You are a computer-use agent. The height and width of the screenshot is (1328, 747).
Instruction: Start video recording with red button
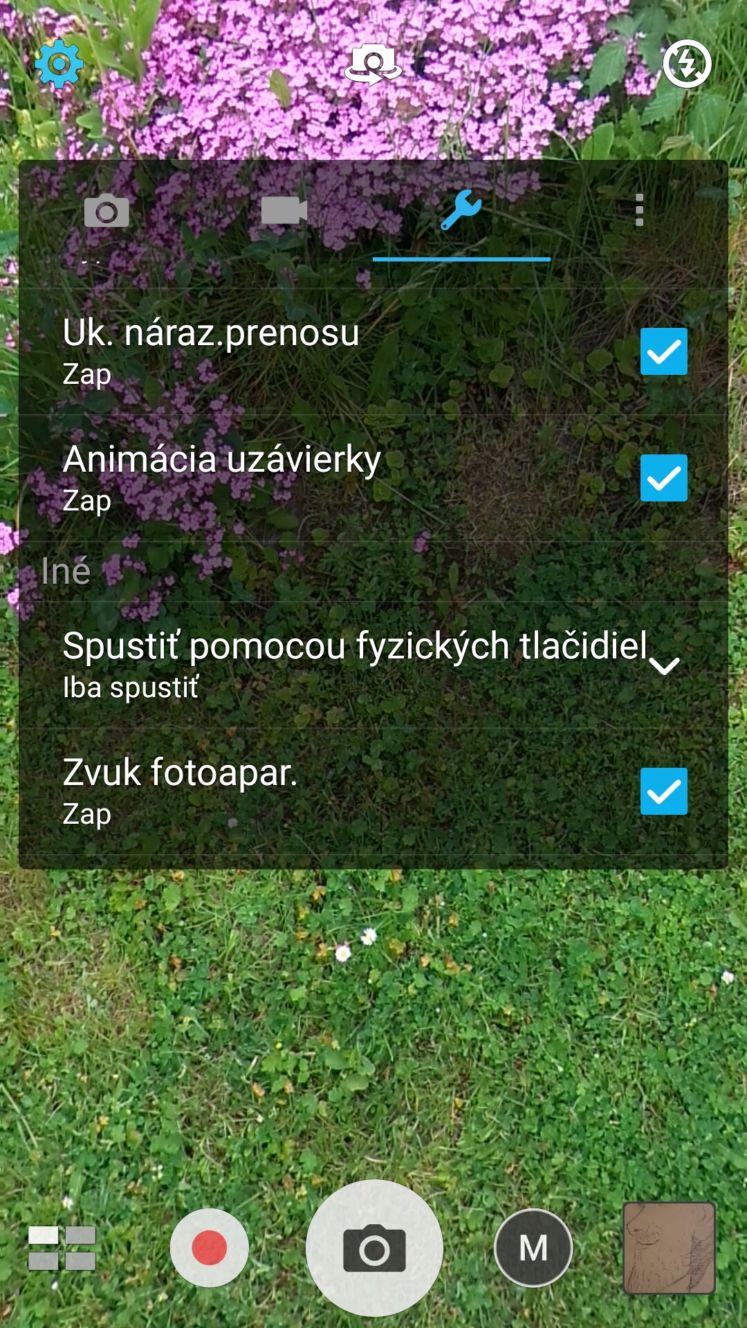point(209,1248)
